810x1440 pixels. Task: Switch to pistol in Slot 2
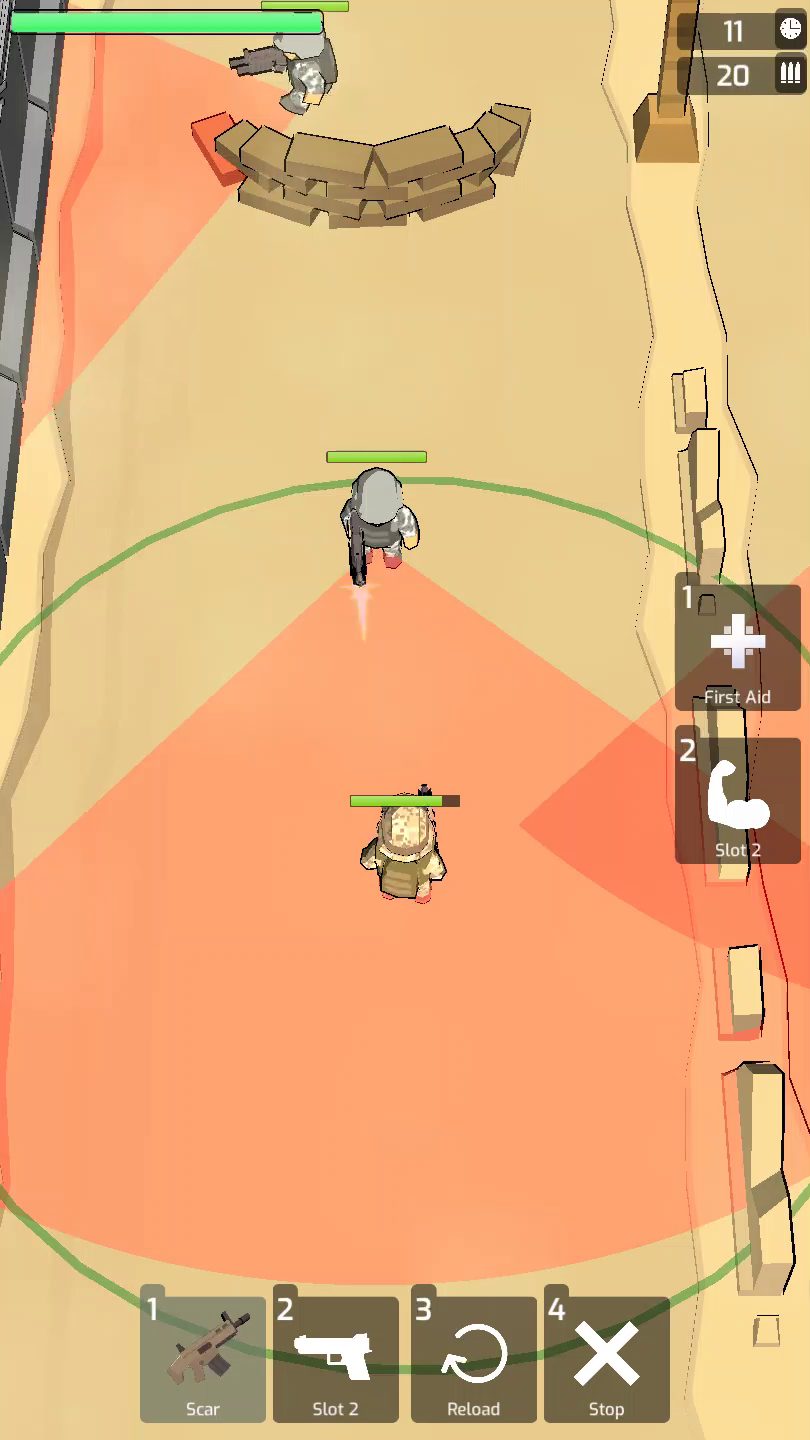[x=336, y=1358]
